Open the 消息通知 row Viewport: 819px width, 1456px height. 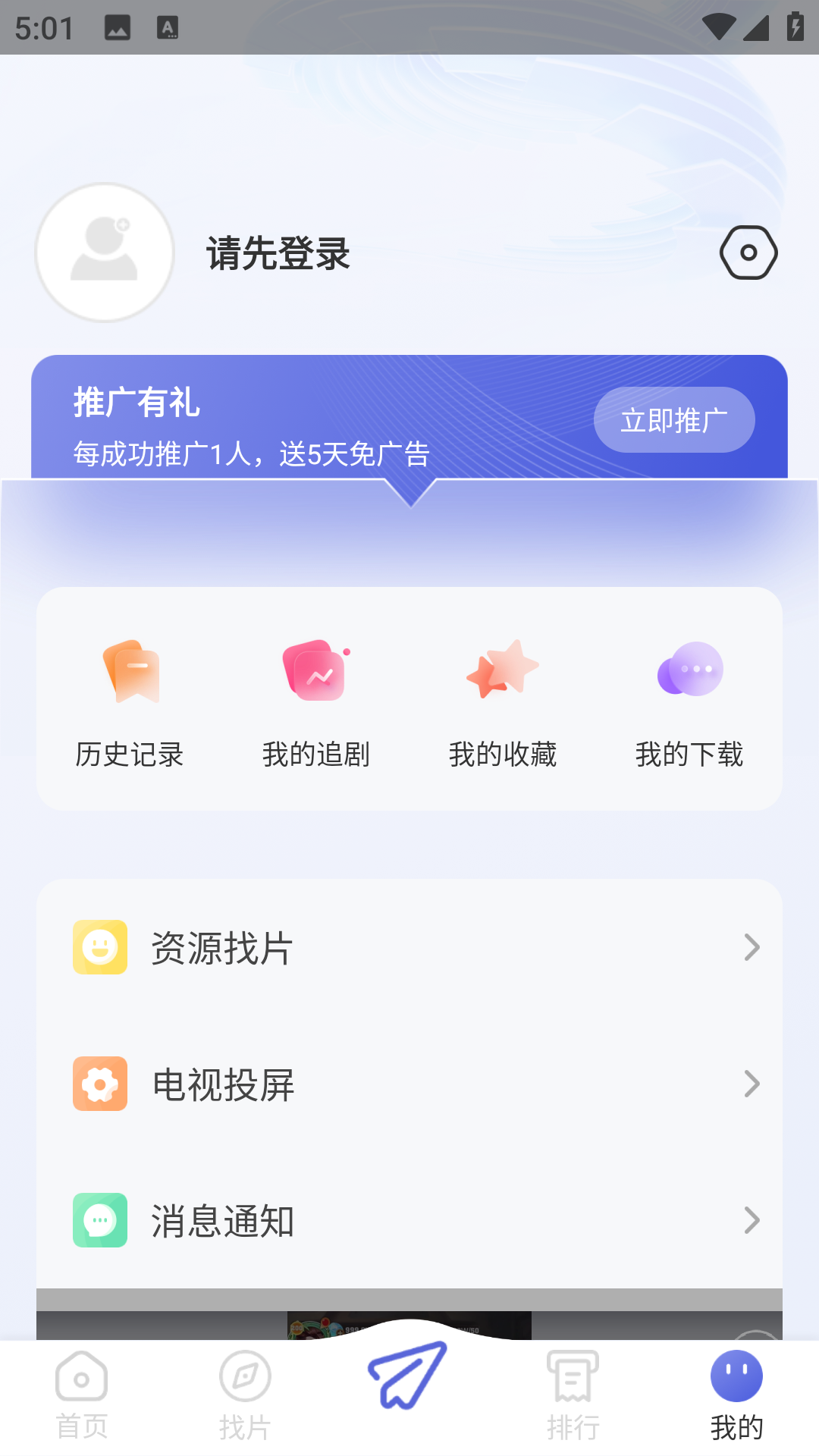tap(409, 1220)
